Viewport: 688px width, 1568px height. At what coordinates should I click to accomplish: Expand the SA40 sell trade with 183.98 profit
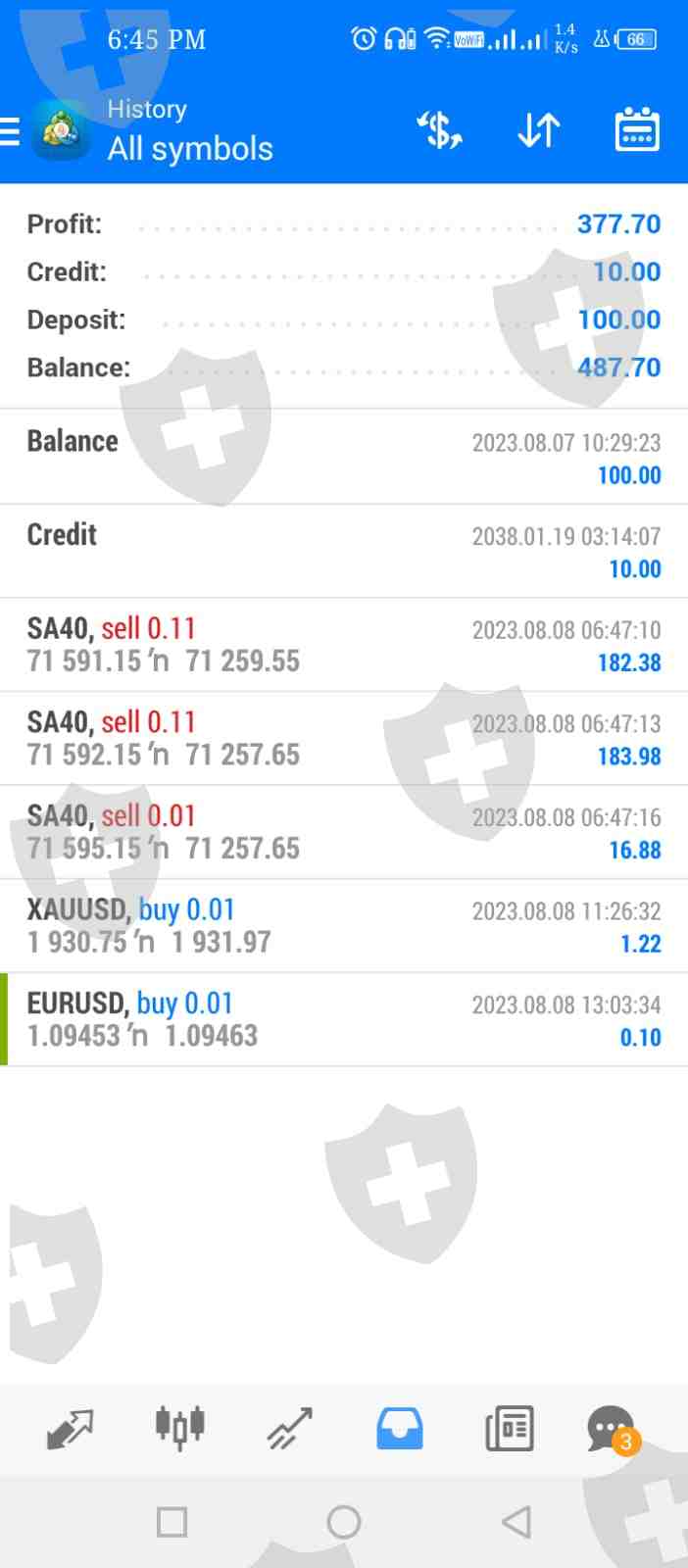[343, 739]
